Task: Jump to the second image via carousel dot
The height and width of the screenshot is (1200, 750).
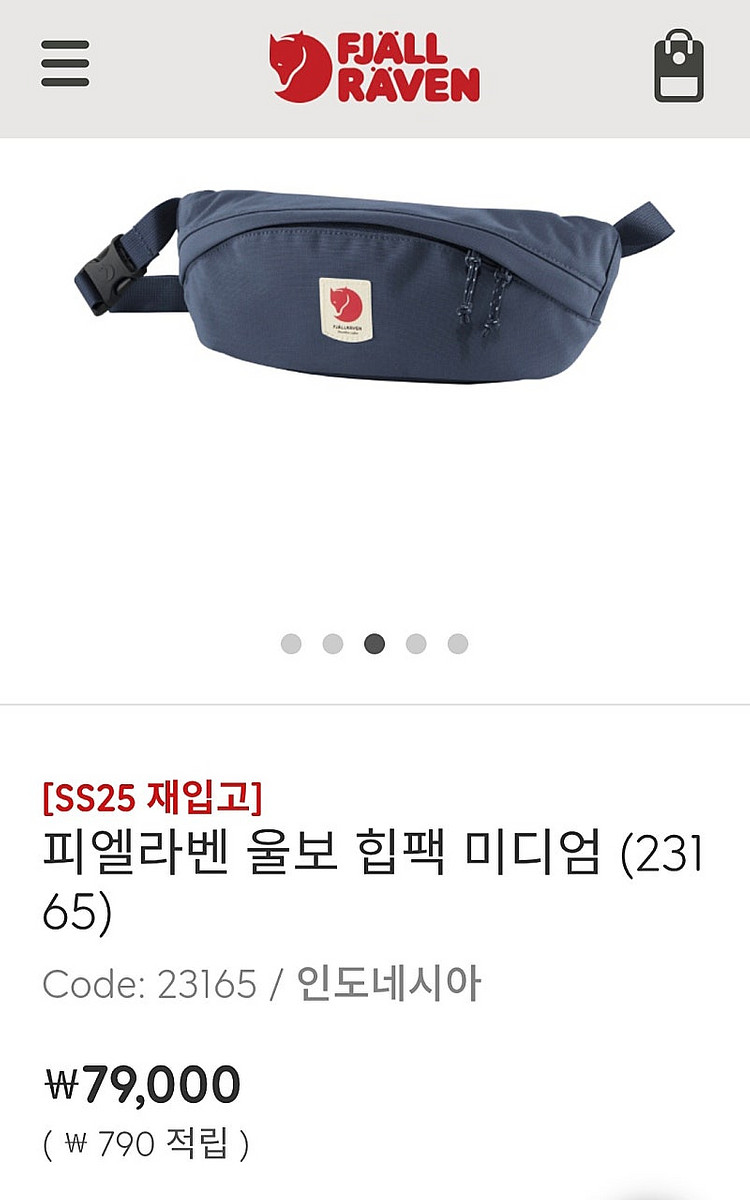Action: pos(330,645)
